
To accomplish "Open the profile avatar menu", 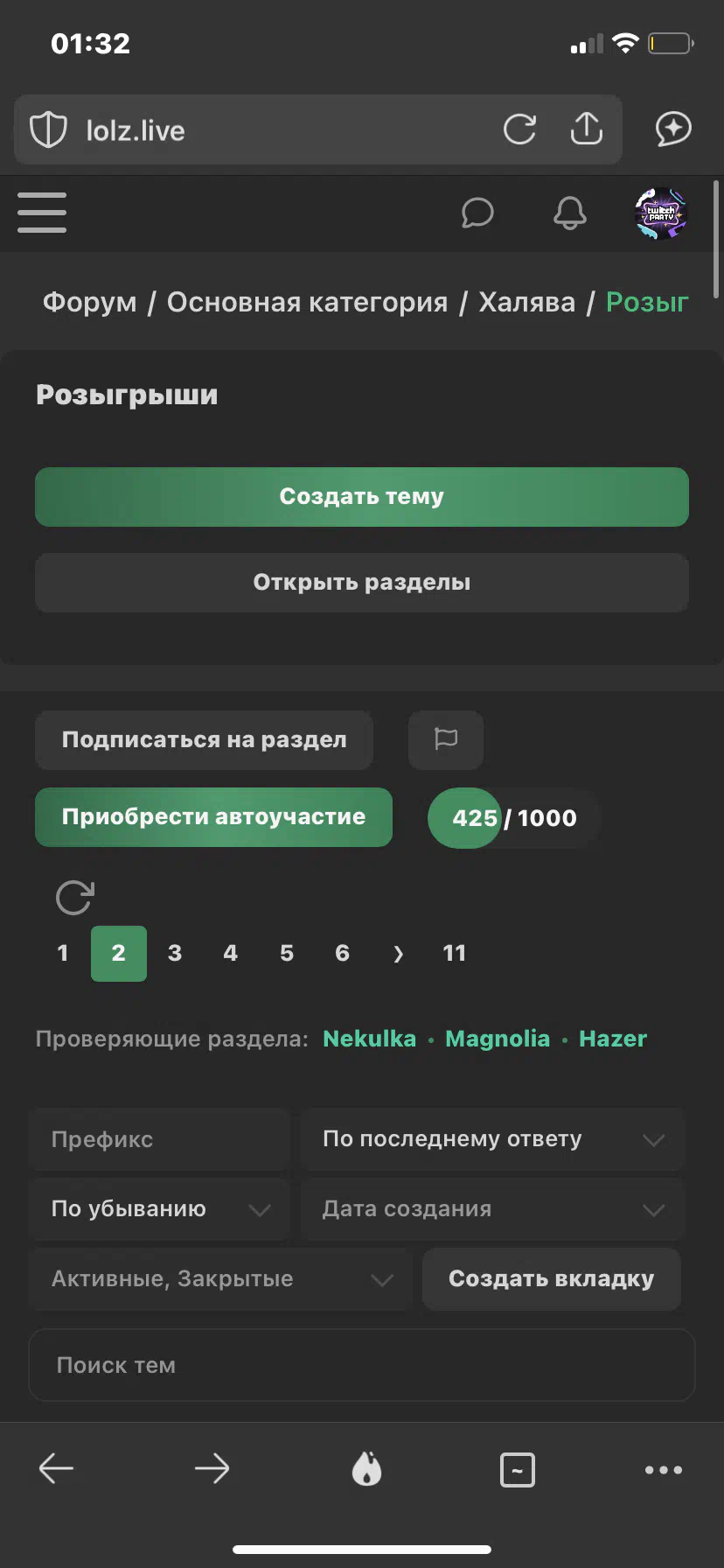I will pos(661,213).
